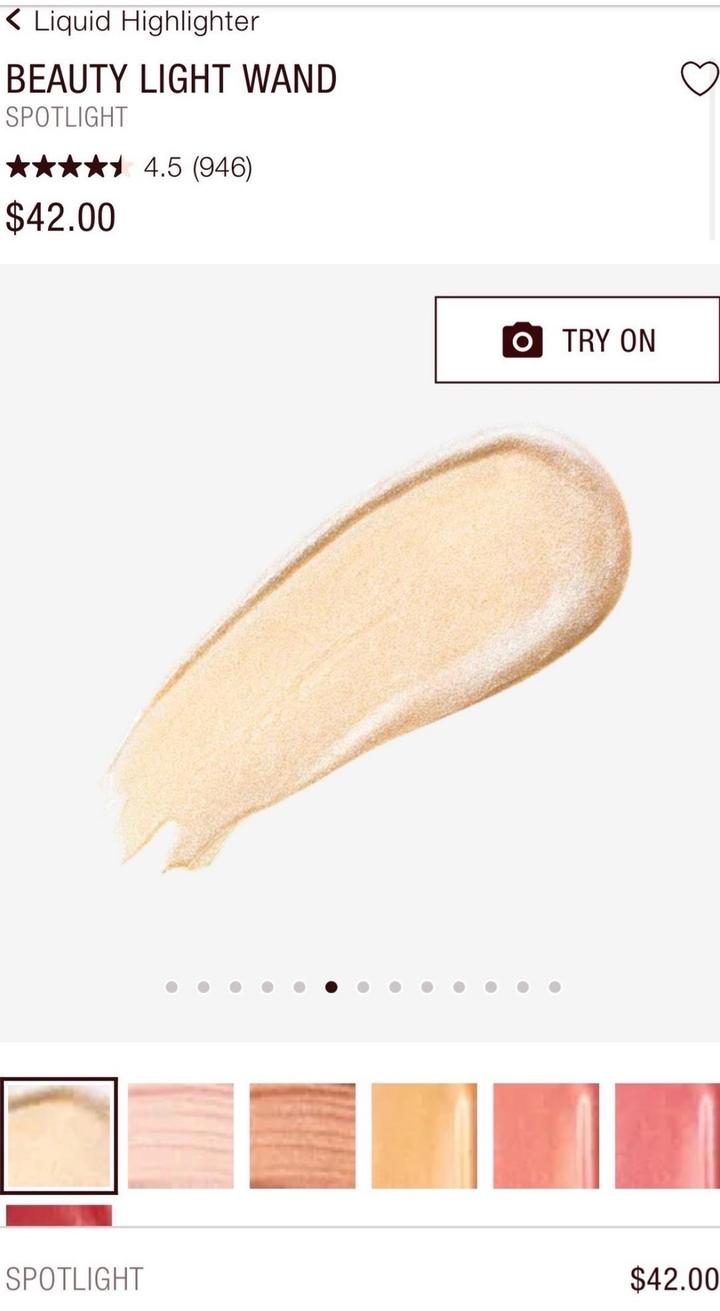Jump to the first image dot
720x1311 pixels.
click(x=172, y=987)
